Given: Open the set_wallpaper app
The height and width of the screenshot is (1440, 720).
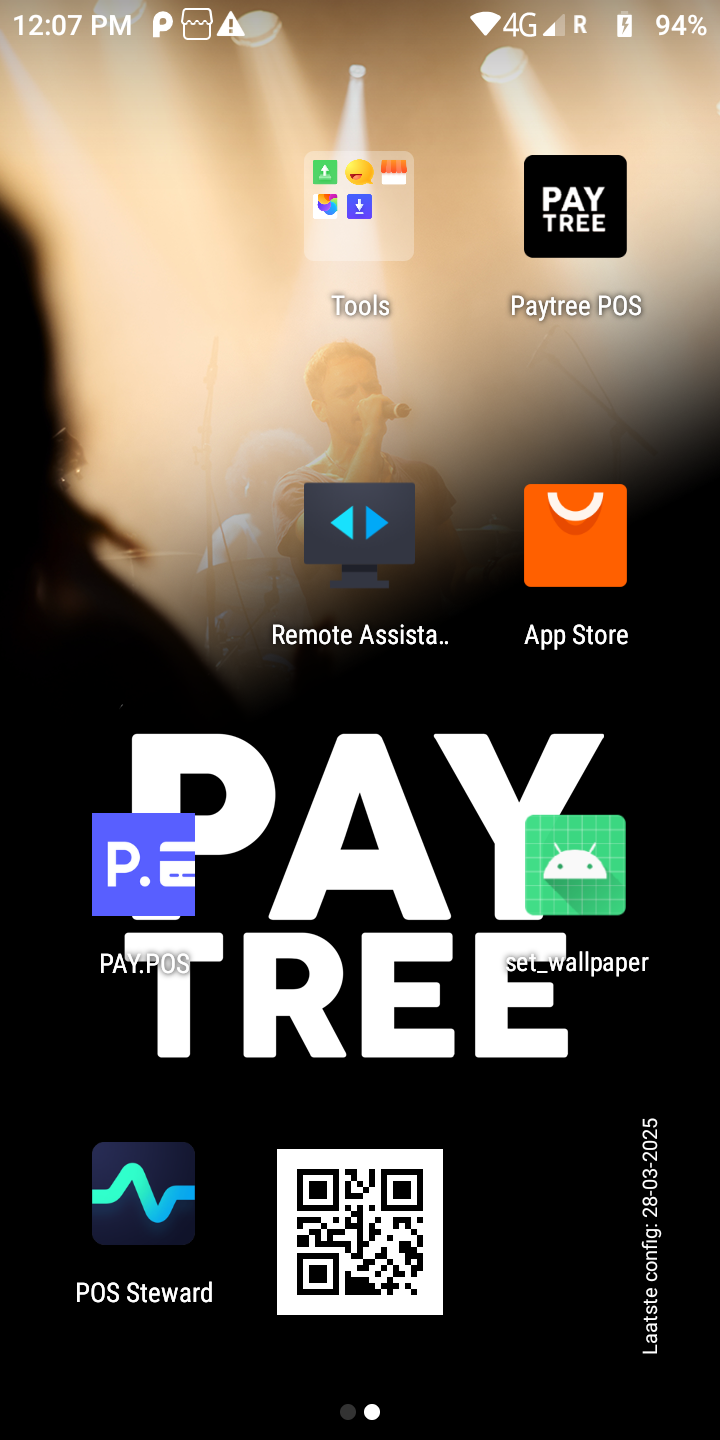Looking at the screenshot, I should (x=575, y=864).
